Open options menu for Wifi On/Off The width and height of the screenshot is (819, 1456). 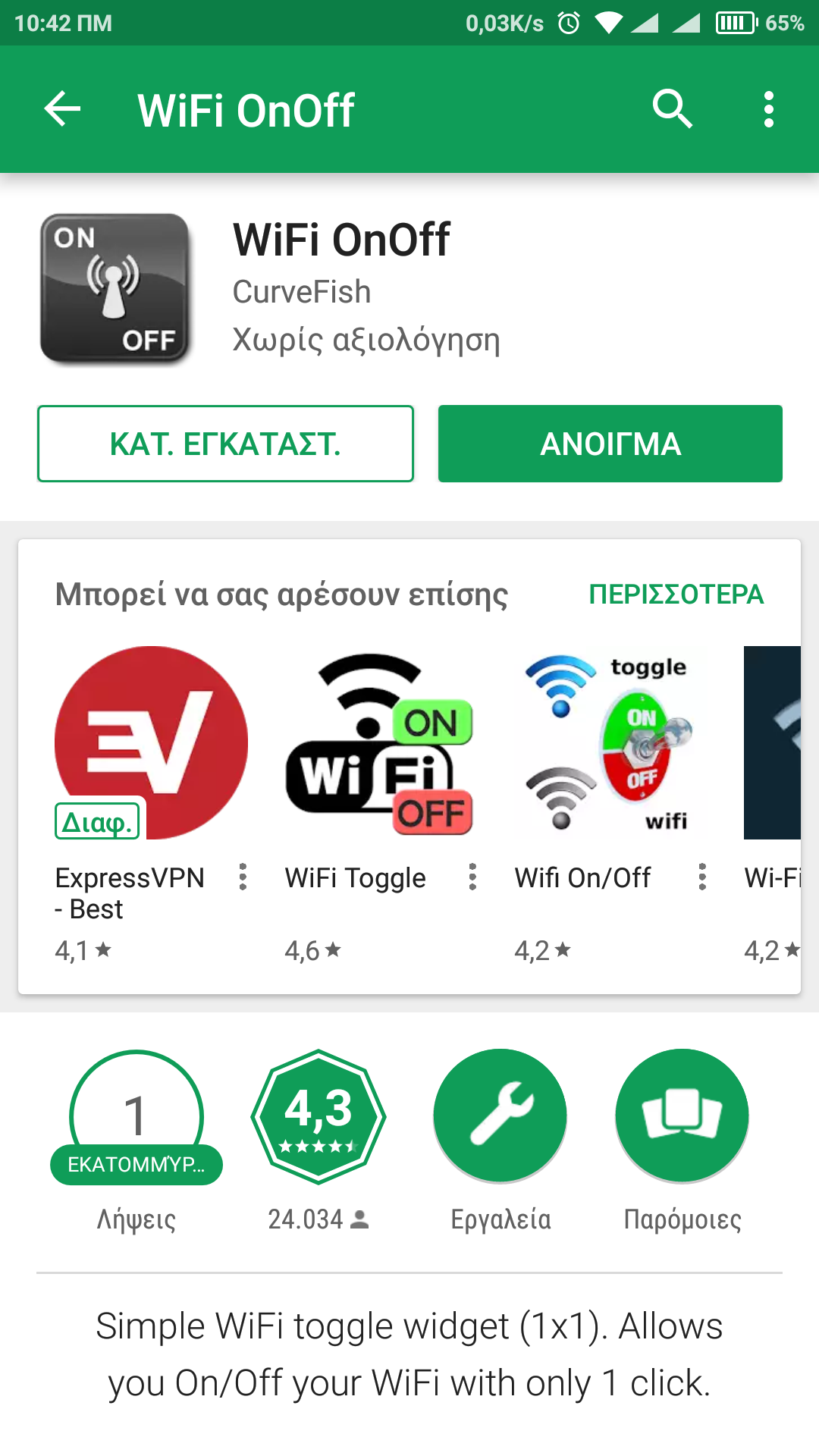pyautogui.click(x=702, y=877)
